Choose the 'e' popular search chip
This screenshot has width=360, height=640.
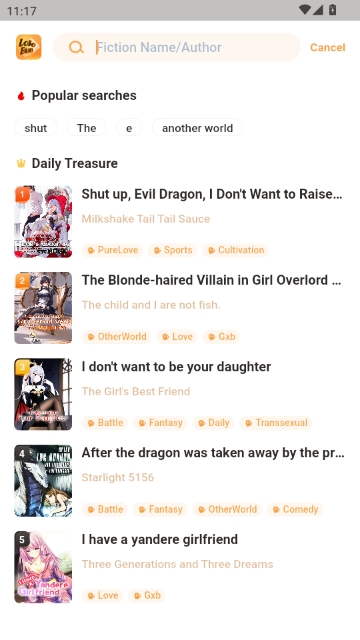[x=129, y=128]
